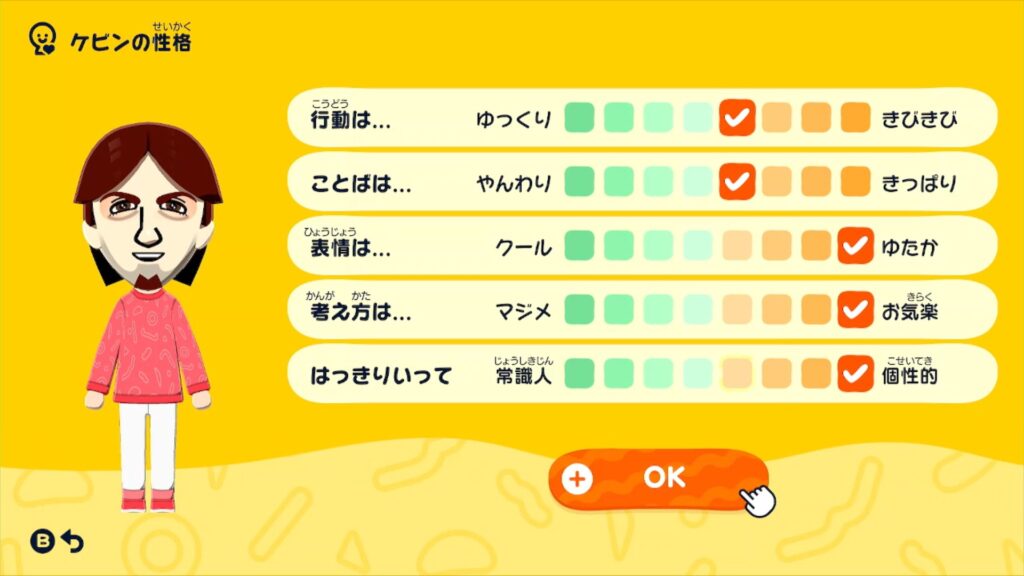Set ことば to the box beside きっぱり

855,182
